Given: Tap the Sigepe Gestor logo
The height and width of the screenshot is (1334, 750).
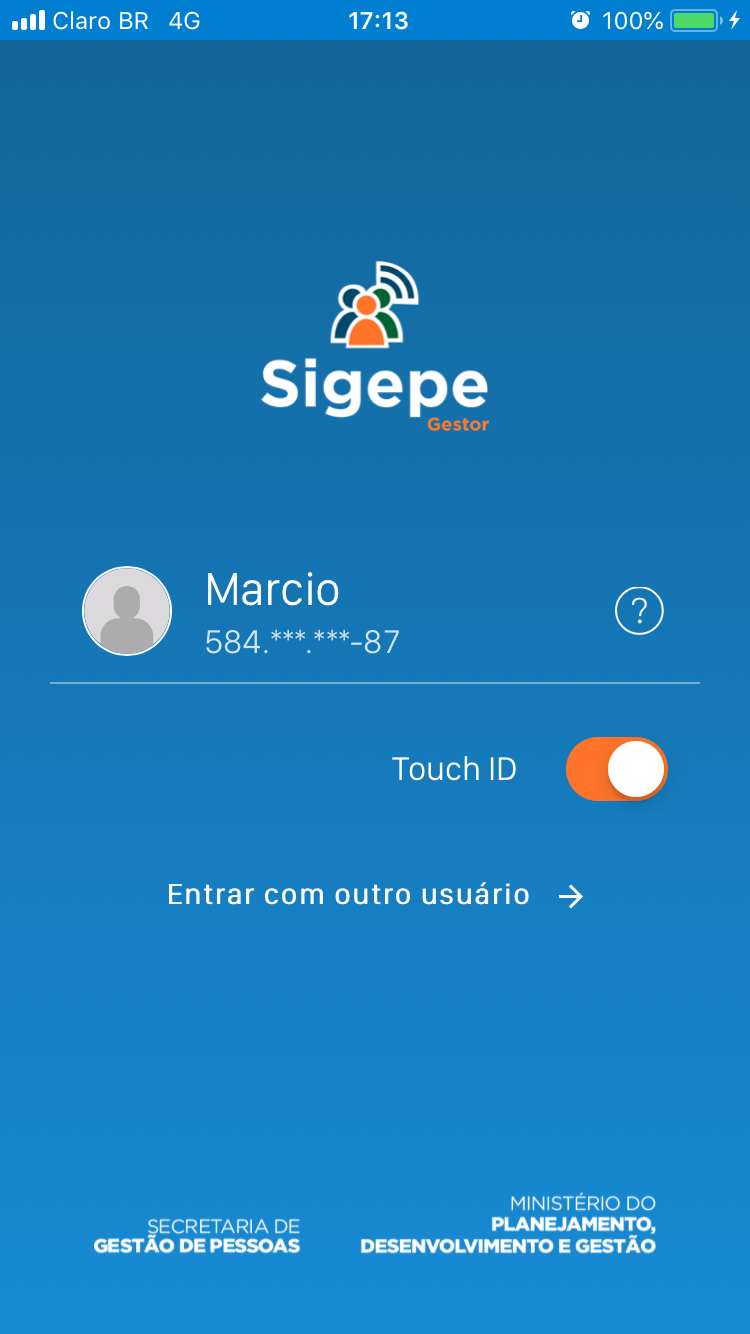Looking at the screenshot, I should pos(375,345).
